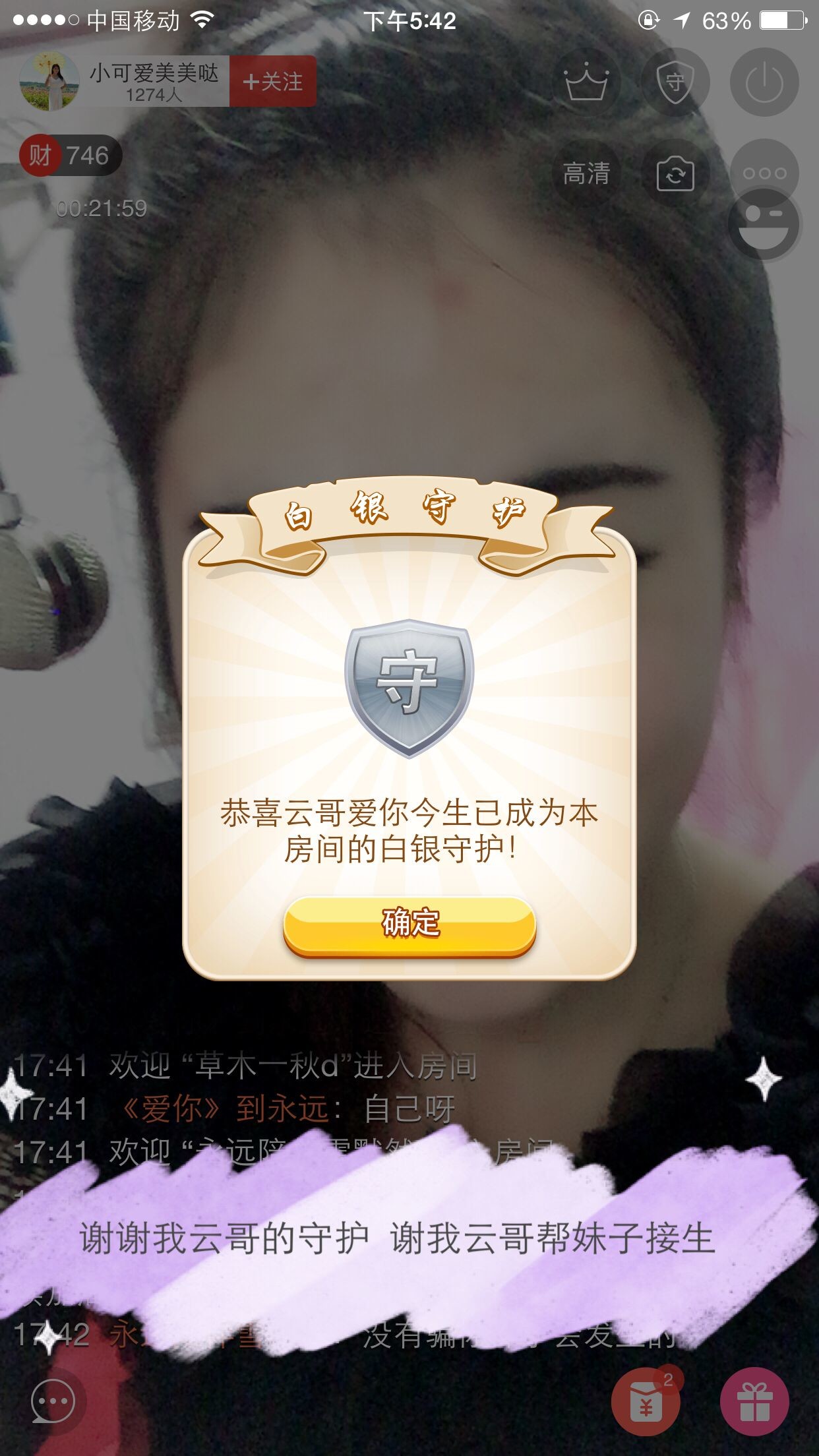View the 财 746 wealth badge
This screenshot has height=1456, width=819.
pyautogui.click(x=71, y=156)
